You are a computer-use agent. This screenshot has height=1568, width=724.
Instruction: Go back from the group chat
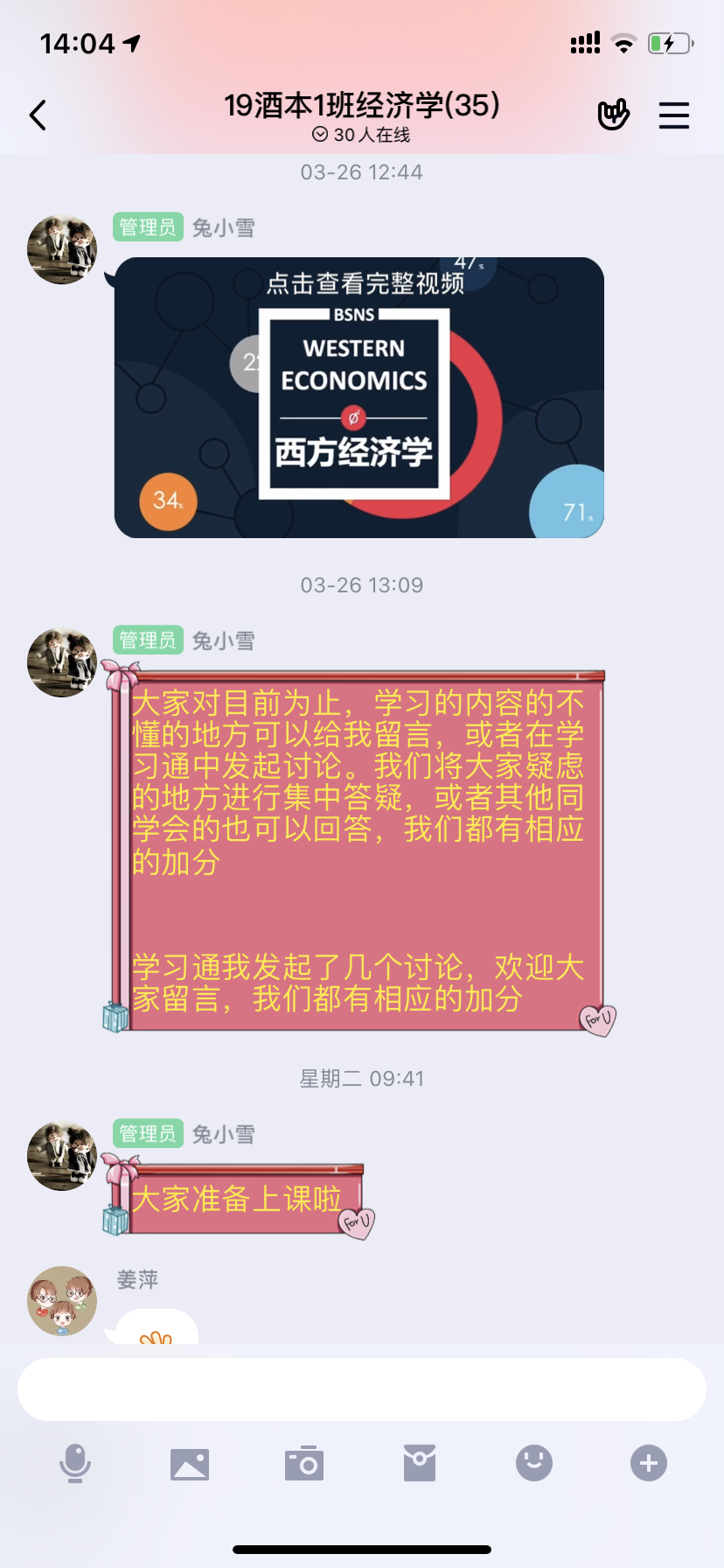click(38, 115)
